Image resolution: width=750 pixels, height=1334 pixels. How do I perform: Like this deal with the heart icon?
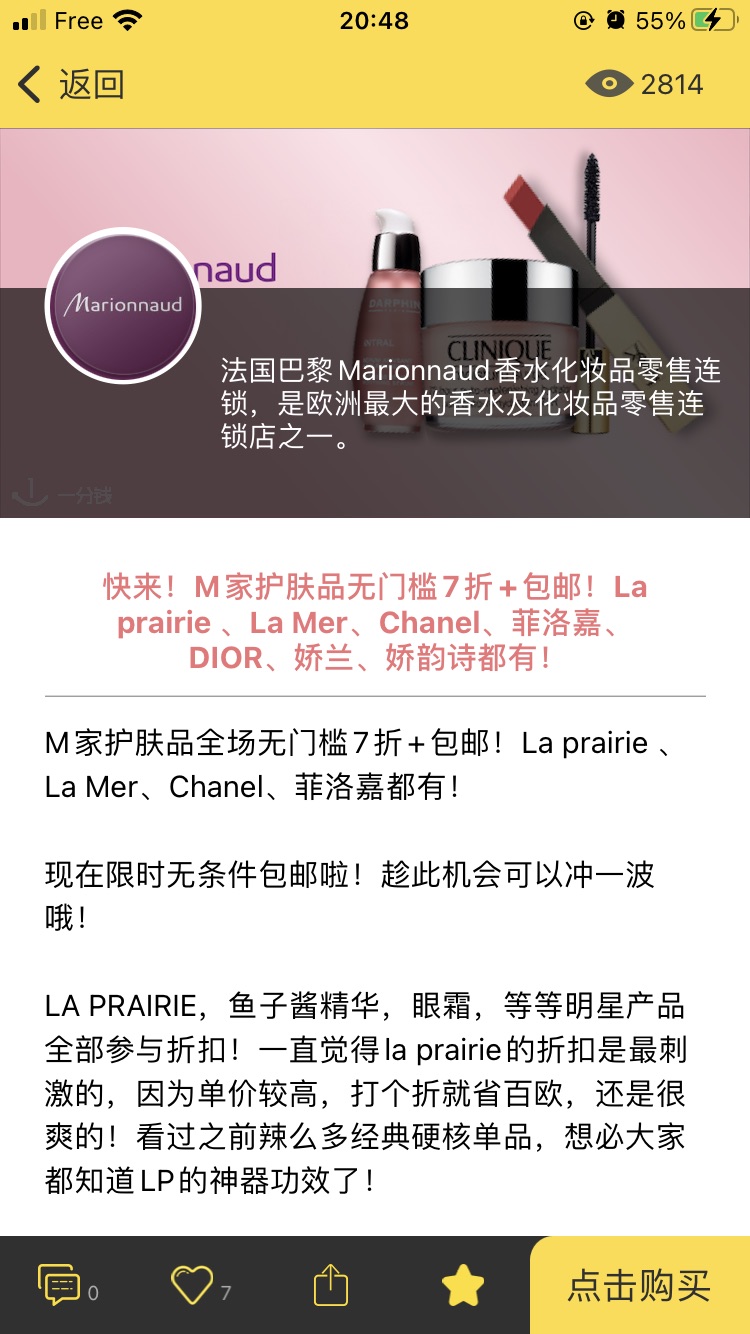192,1285
